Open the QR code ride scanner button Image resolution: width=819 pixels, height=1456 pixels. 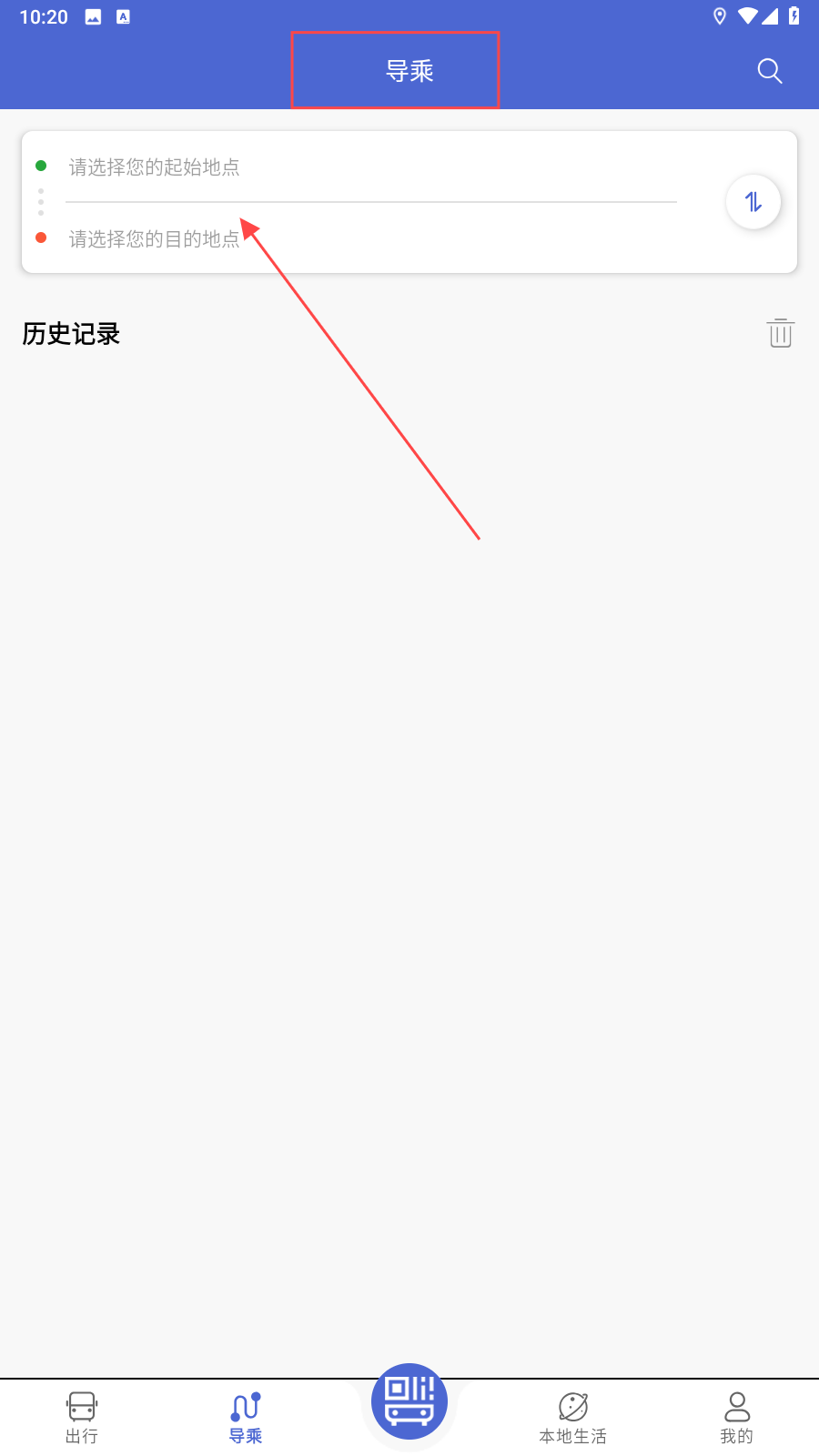click(409, 1401)
